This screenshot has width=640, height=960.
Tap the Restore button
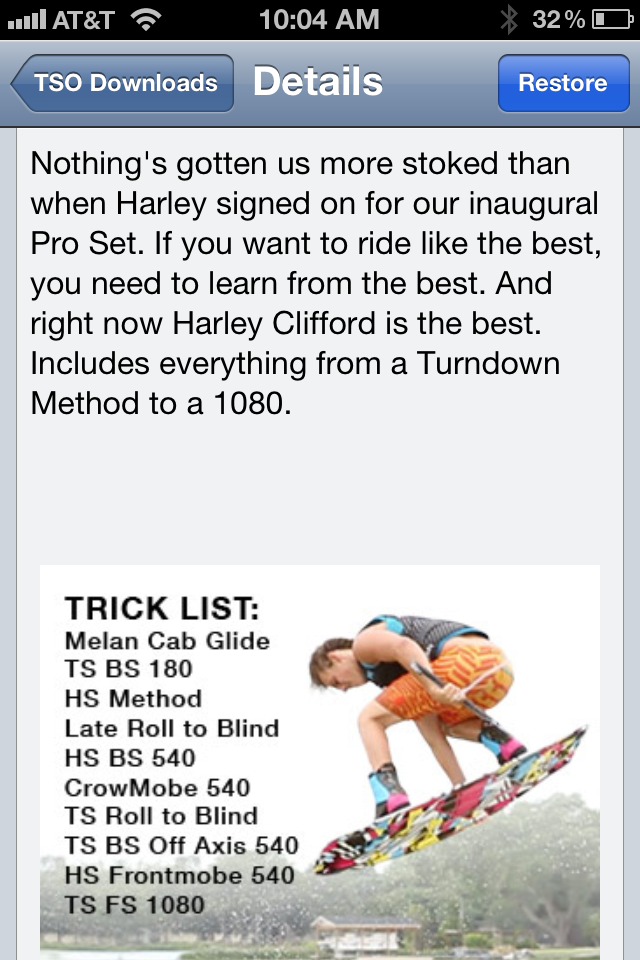coord(562,83)
